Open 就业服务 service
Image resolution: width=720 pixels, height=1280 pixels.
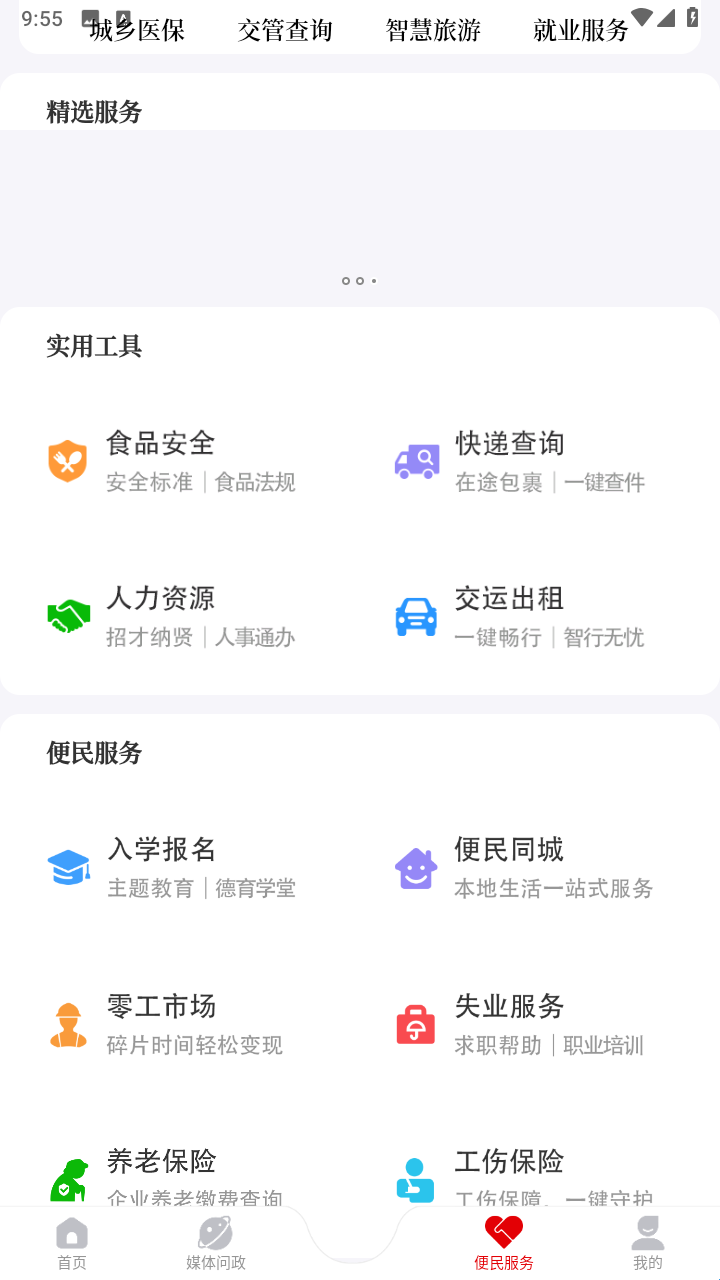pyautogui.click(x=581, y=30)
